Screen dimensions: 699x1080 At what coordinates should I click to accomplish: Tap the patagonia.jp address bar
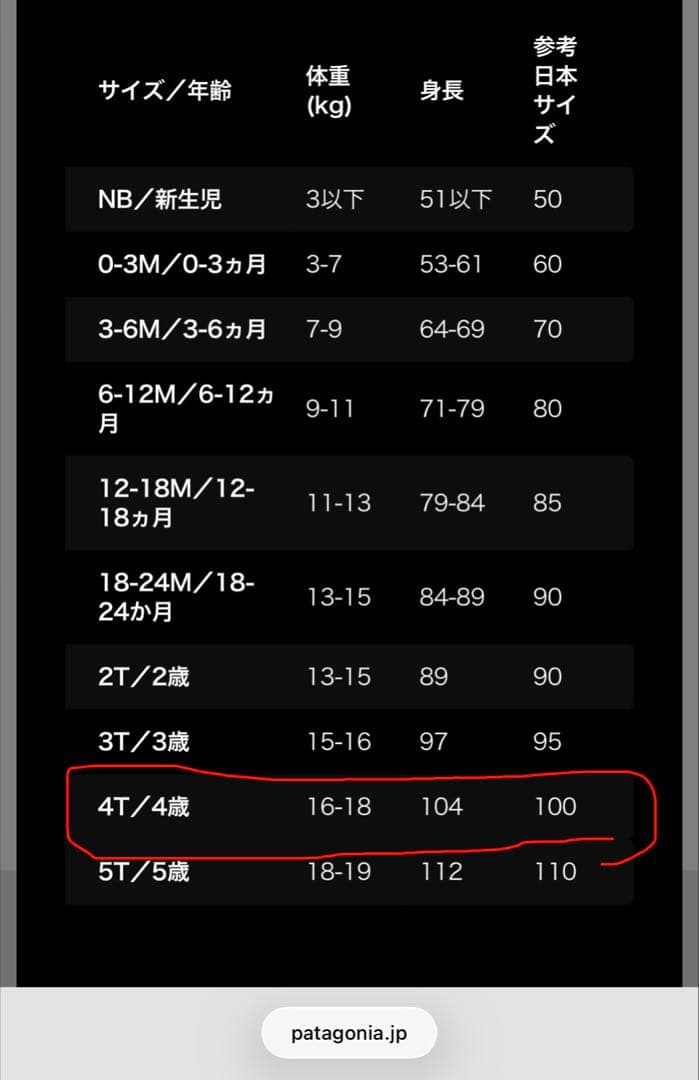349,1033
